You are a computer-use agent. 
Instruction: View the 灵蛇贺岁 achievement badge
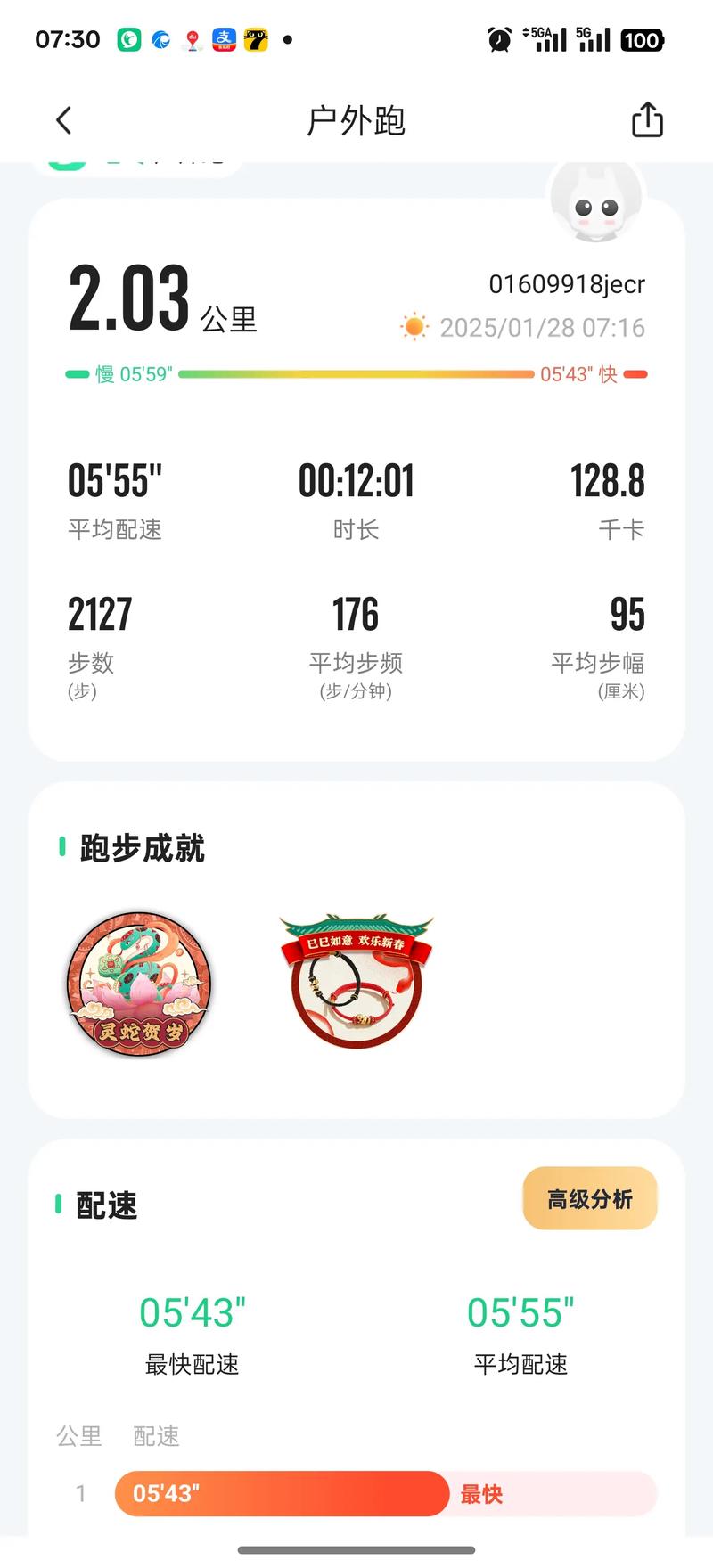(x=140, y=984)
